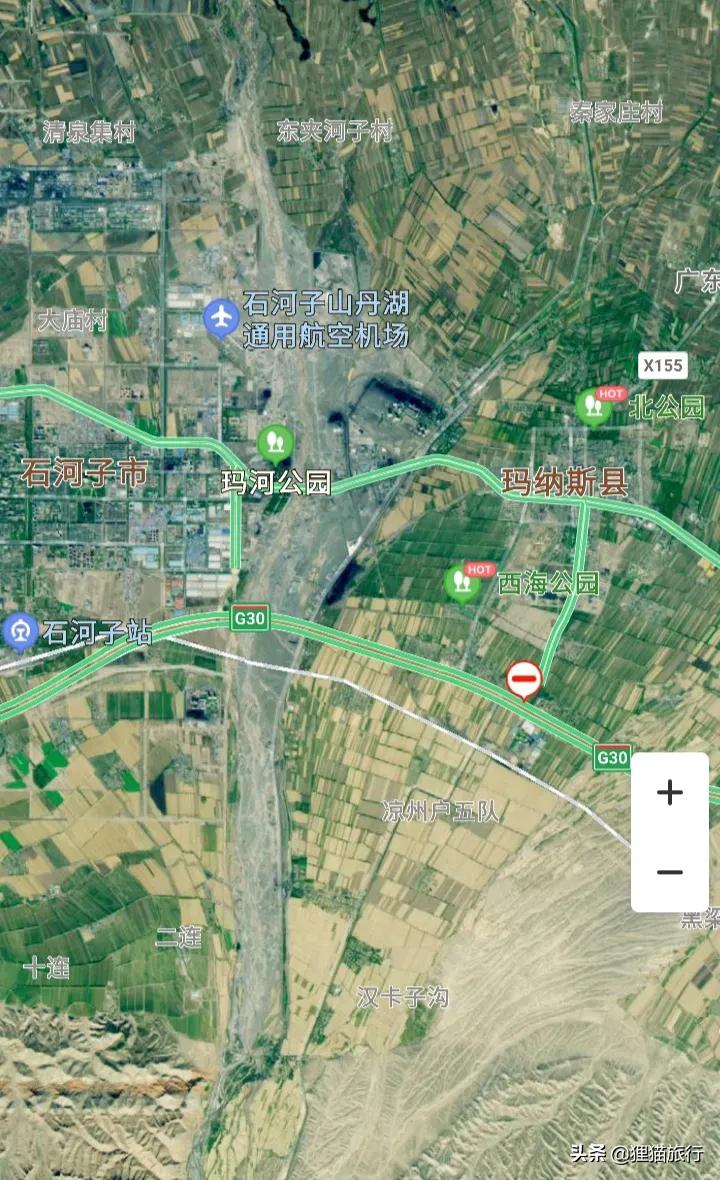Select the G30 badge at bottom right
The width and height of the screenshot is (720, 1180).
(x=612, y=757)
